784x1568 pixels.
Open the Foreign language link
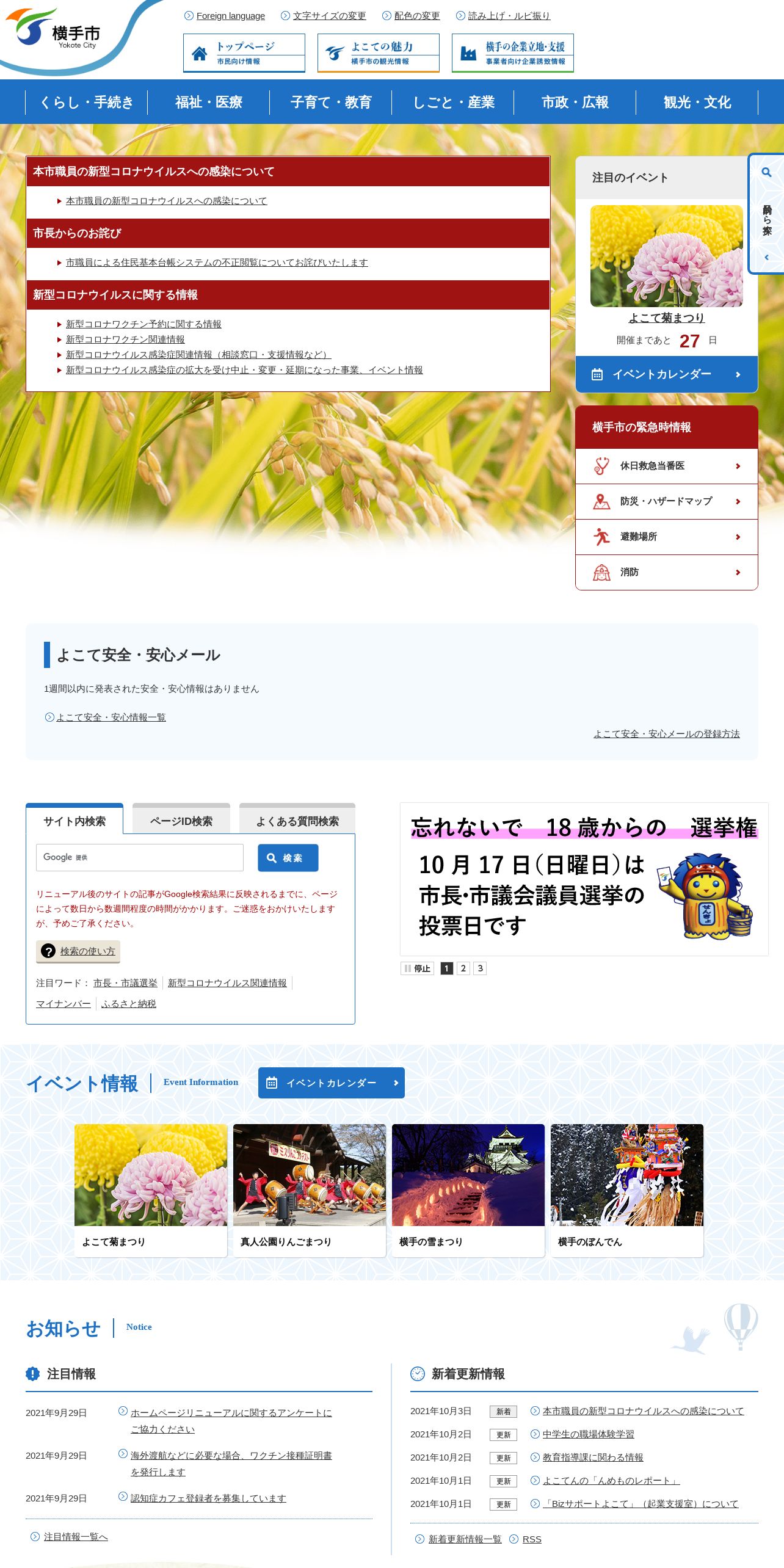pyautogui.click(x=230, y=16)
